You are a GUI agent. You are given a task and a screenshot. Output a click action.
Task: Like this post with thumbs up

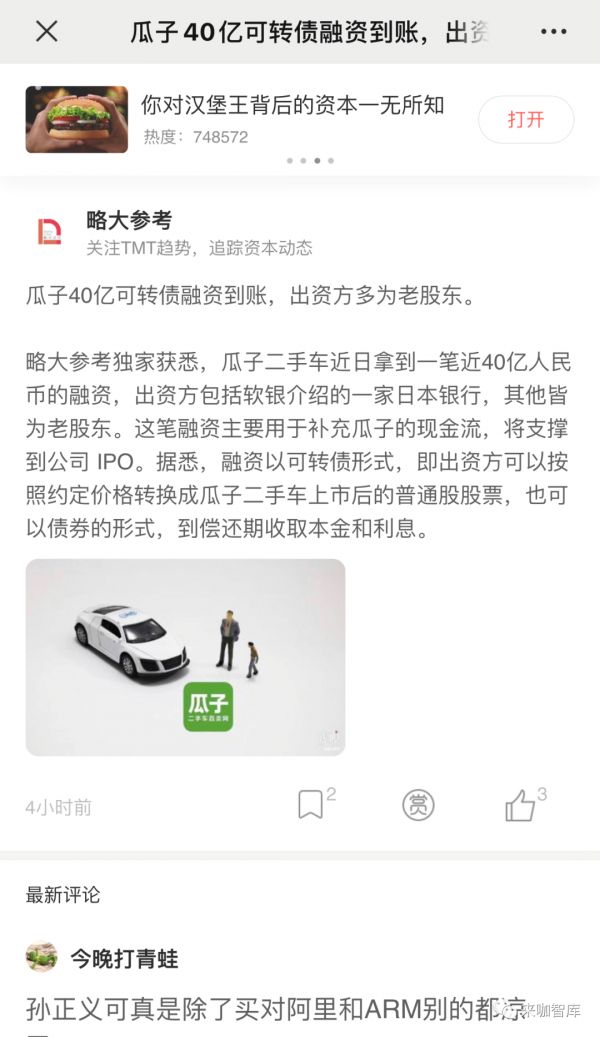click(520, 805)
